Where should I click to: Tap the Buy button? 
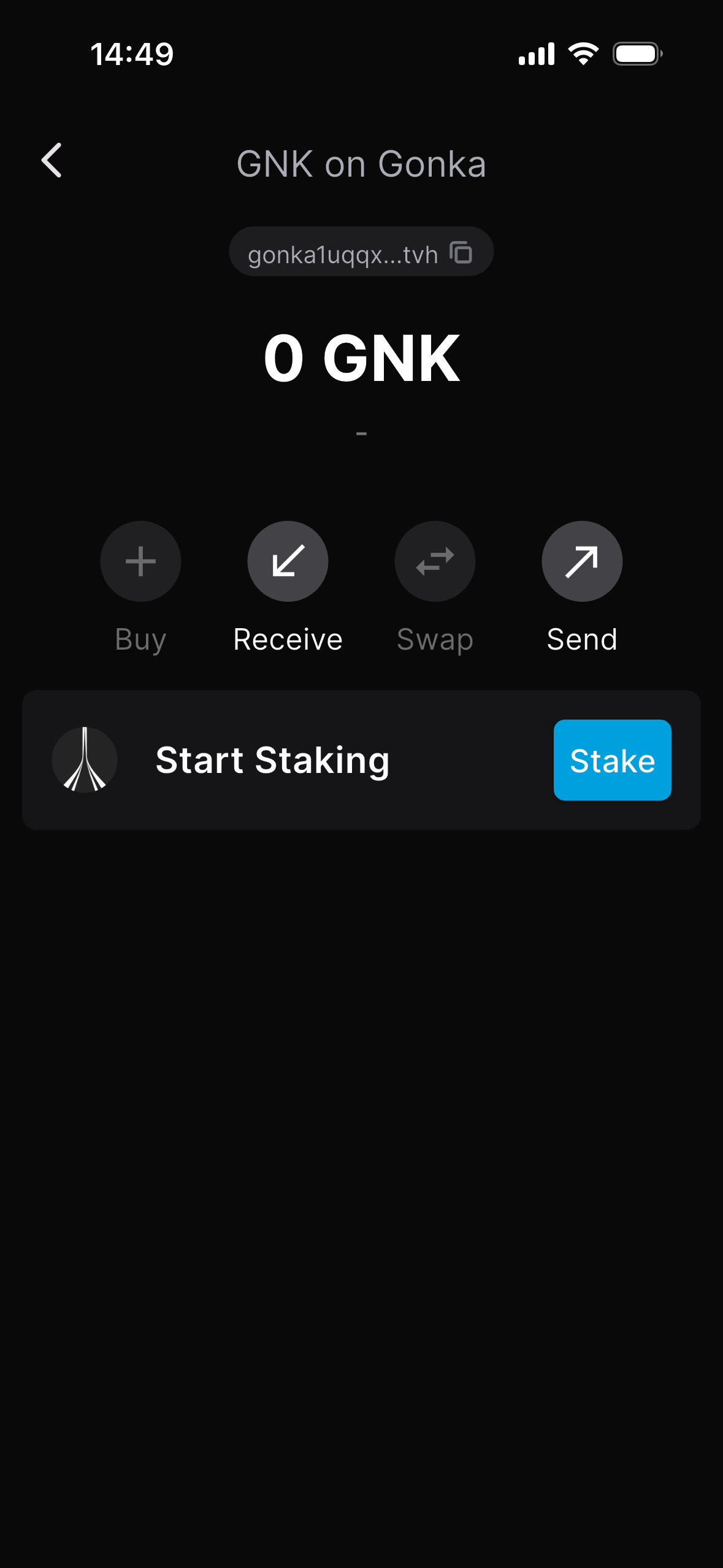coord(140,561)
